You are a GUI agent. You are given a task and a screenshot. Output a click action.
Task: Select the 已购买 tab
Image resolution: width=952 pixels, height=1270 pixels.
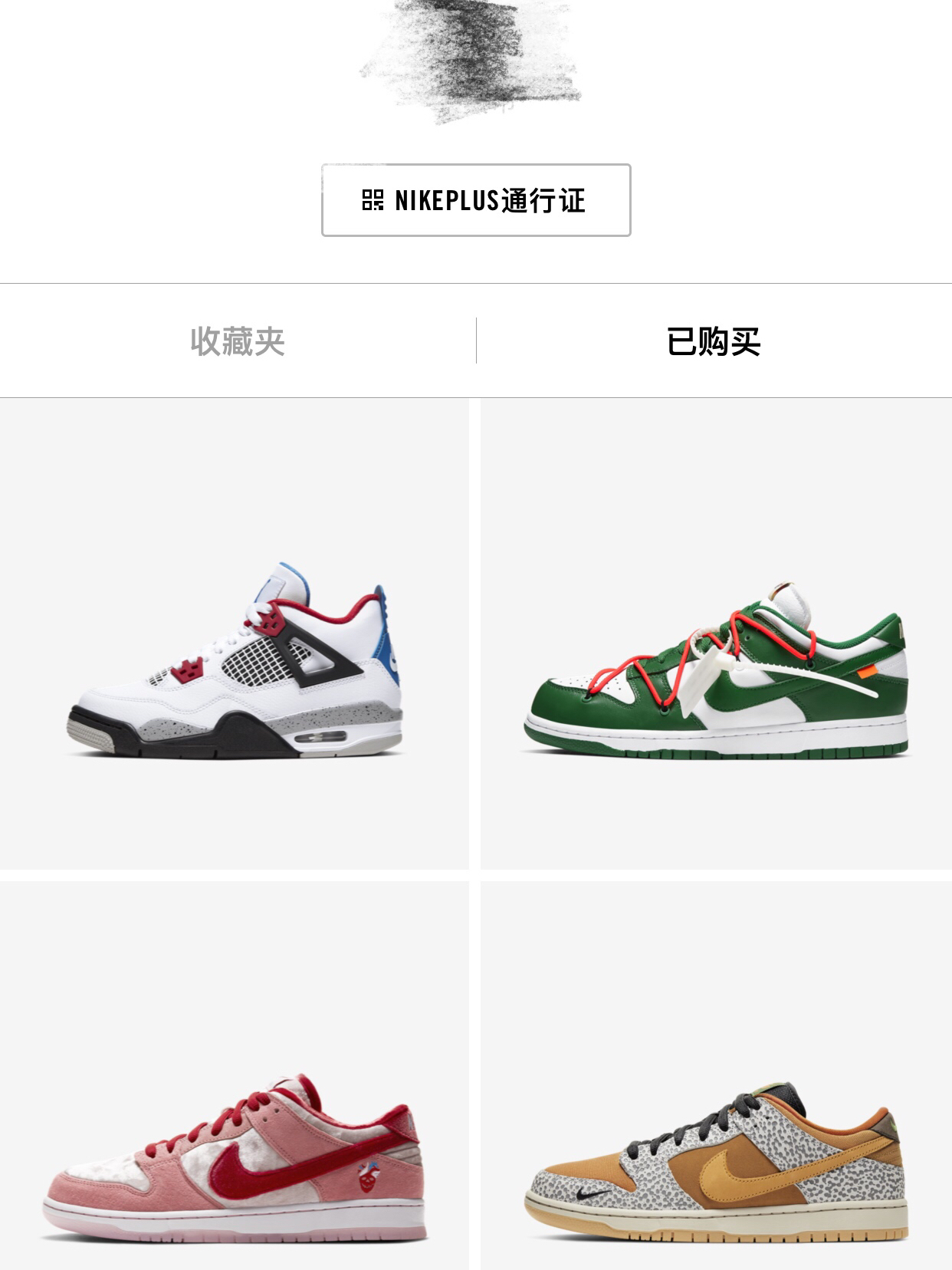(x=714, y=341)
